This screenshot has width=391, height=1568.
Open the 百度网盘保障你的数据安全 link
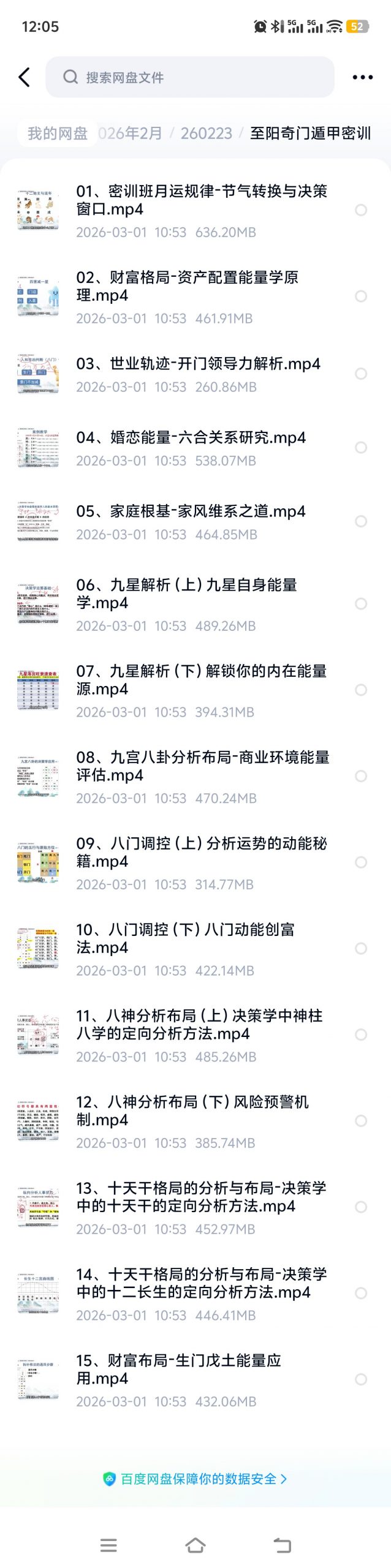pyautogui.click(x=195, y=1479)
